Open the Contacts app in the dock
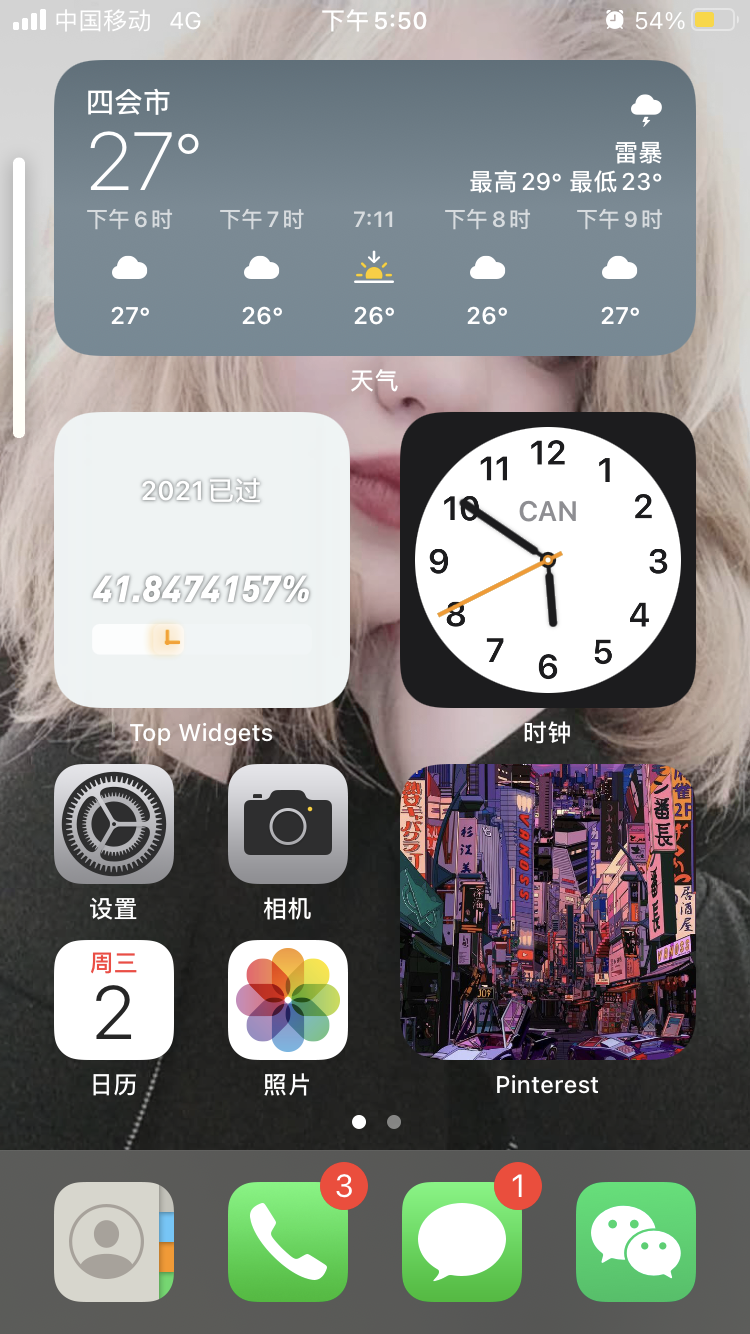This screenshot has width=750, height=1334. point(114,1241)
